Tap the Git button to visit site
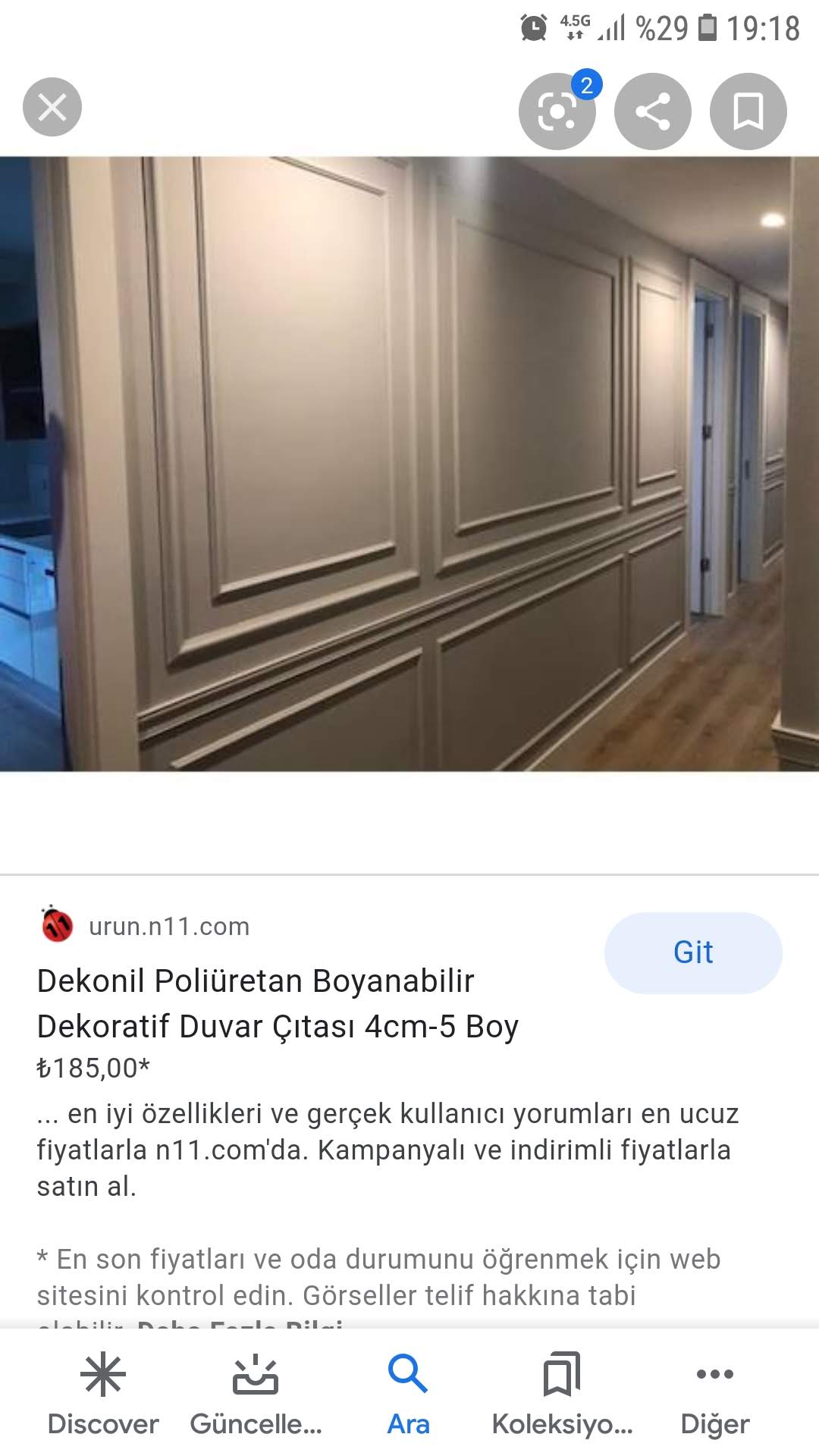The width and height of the screenshot is (819, 1456). (x=692, y=952)
